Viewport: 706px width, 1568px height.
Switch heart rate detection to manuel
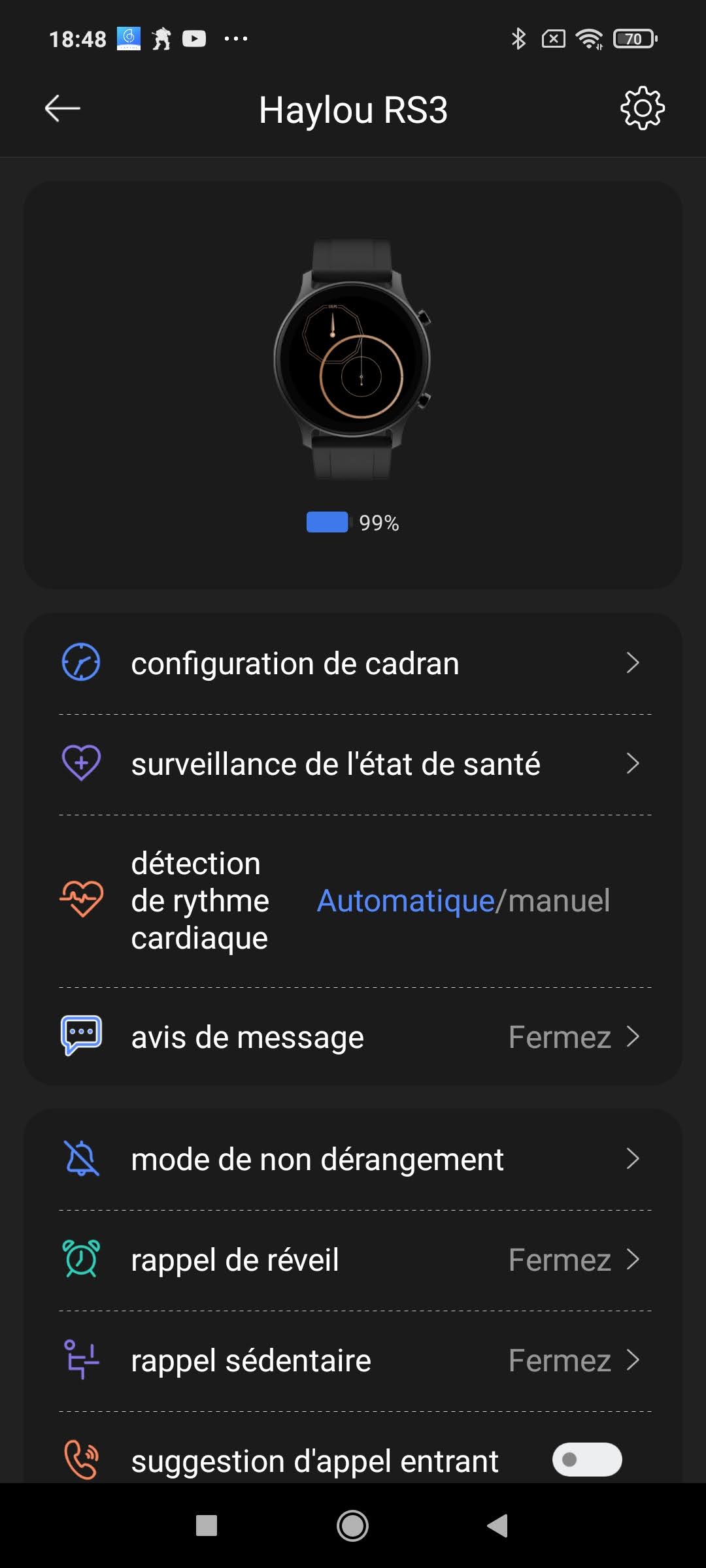point(559,901)
